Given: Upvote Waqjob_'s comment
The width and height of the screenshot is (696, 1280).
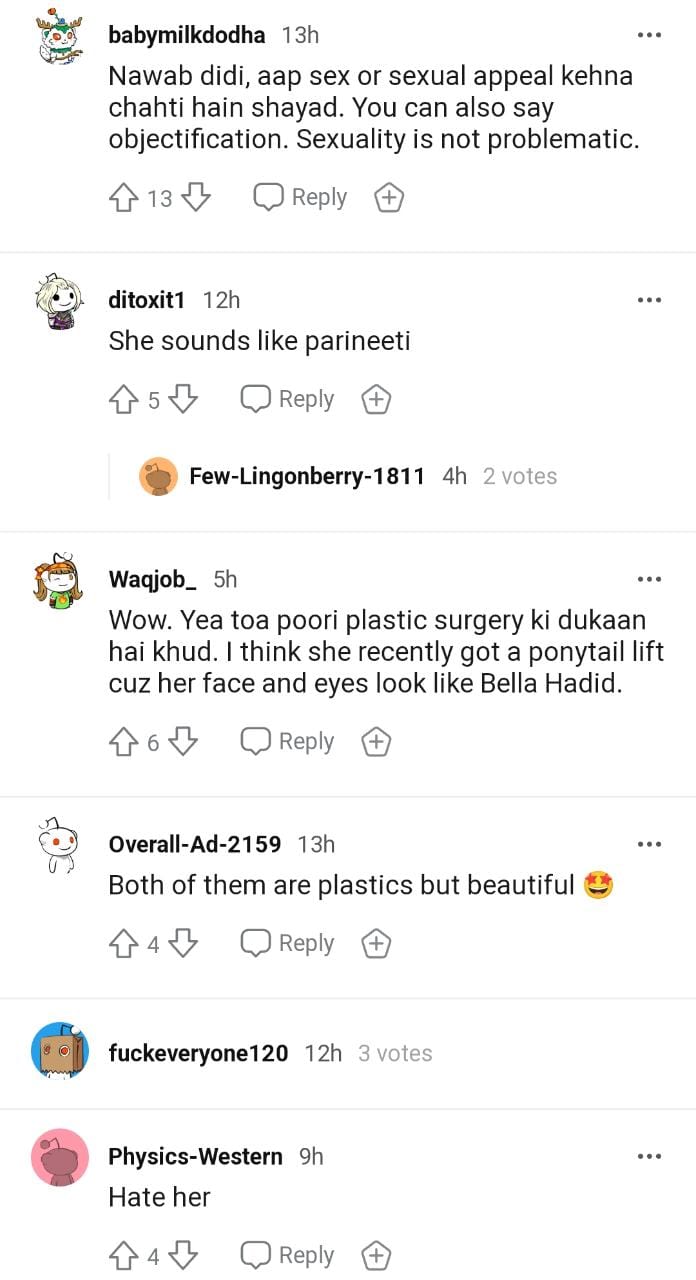Looking at the screenshot, I should click(122, 742).
